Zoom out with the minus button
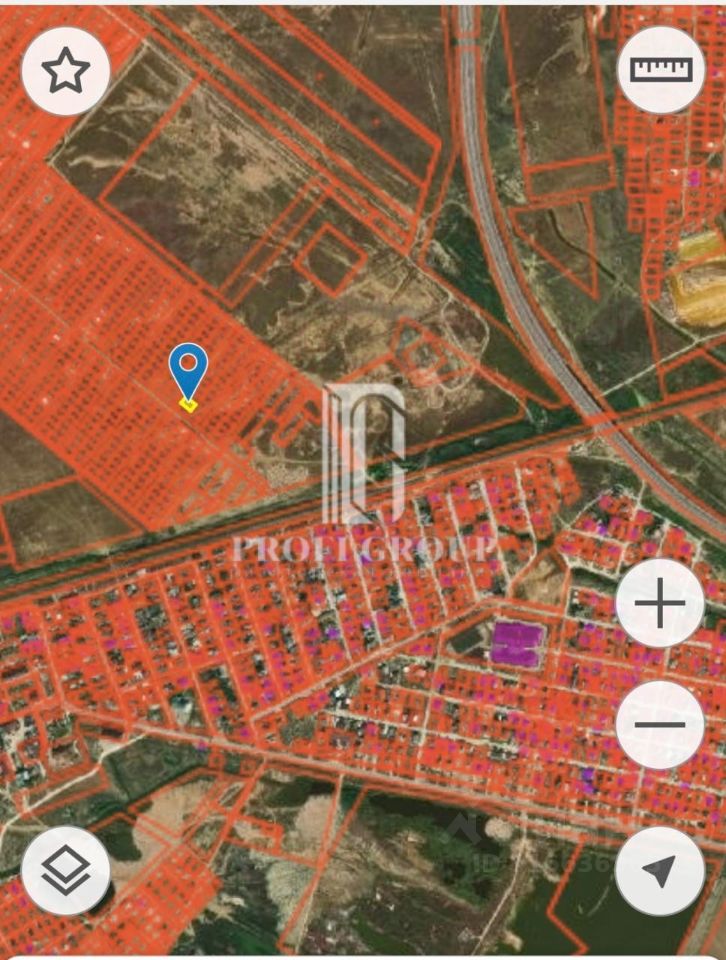Screen dimensions: 726x960 [660, 725]
